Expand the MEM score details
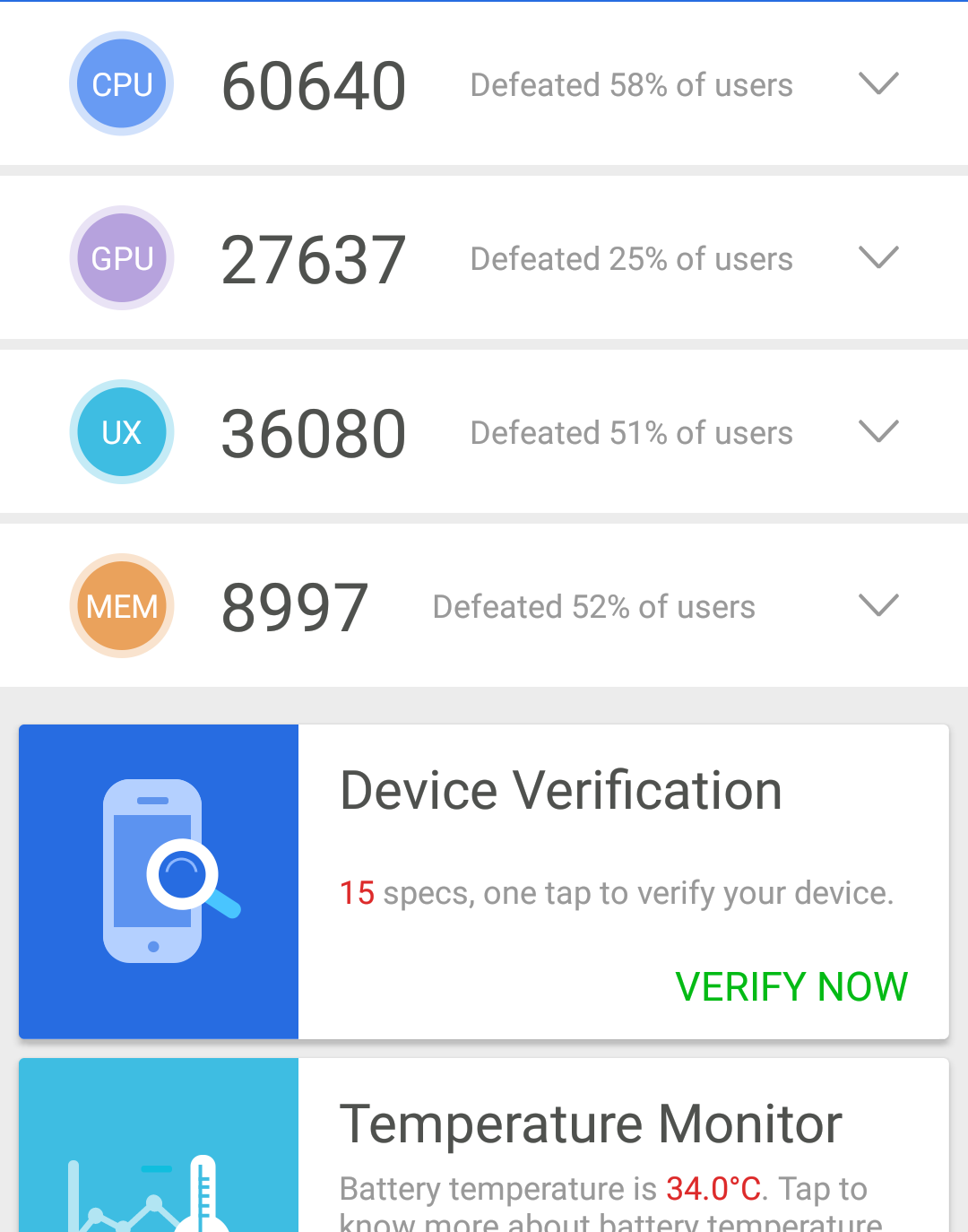The image size is (968, 1232). 877,606
